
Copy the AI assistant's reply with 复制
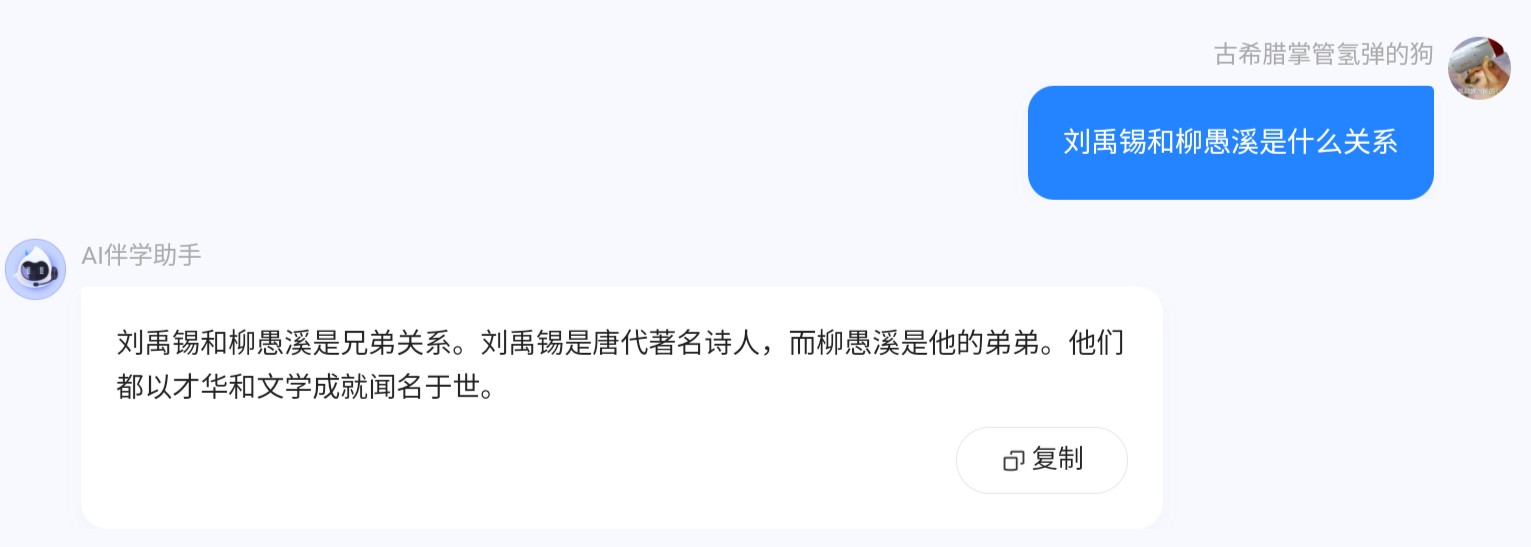point(1041,460)
